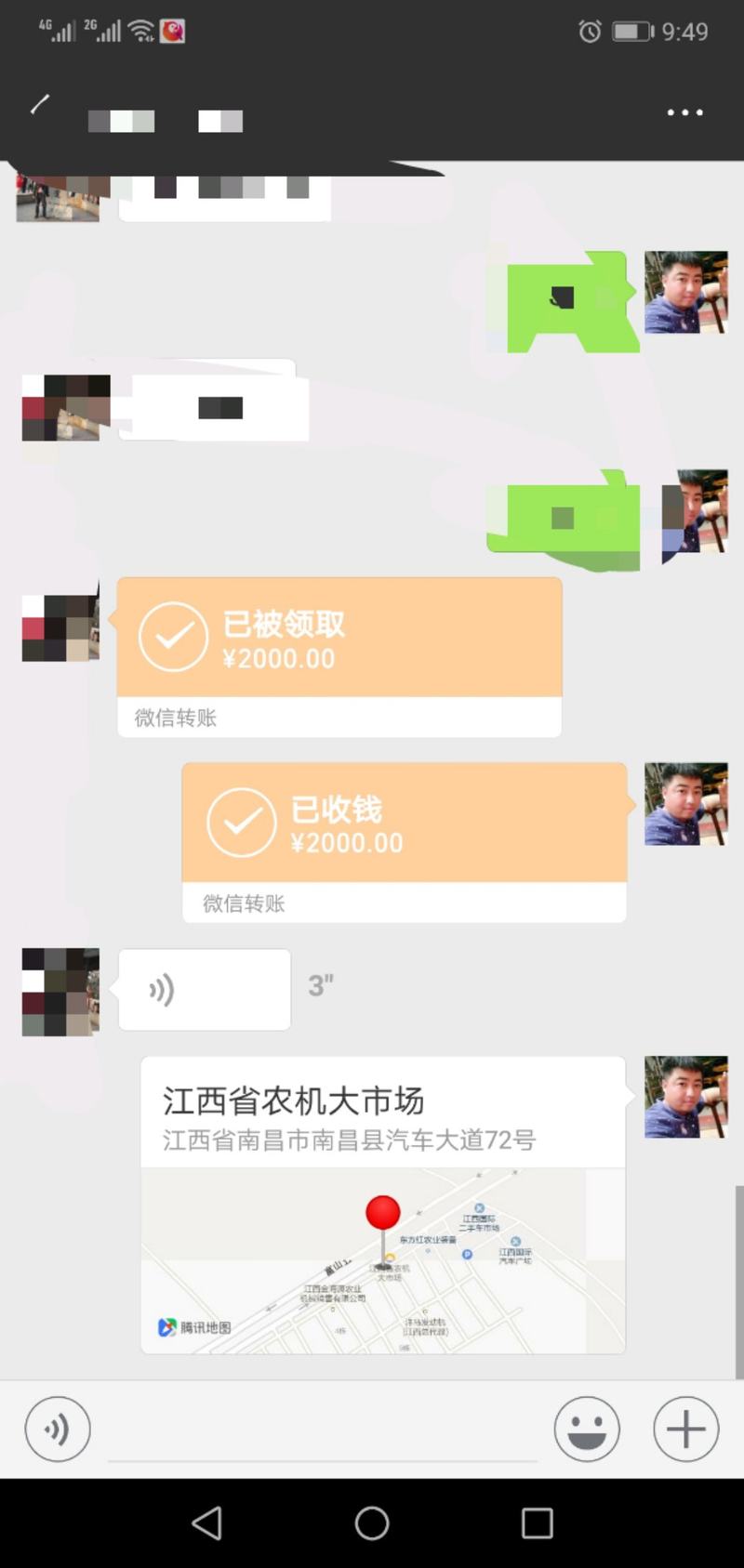Open recent apps from the navigation bar
744x1568 pixels.
coord(538,1523)
